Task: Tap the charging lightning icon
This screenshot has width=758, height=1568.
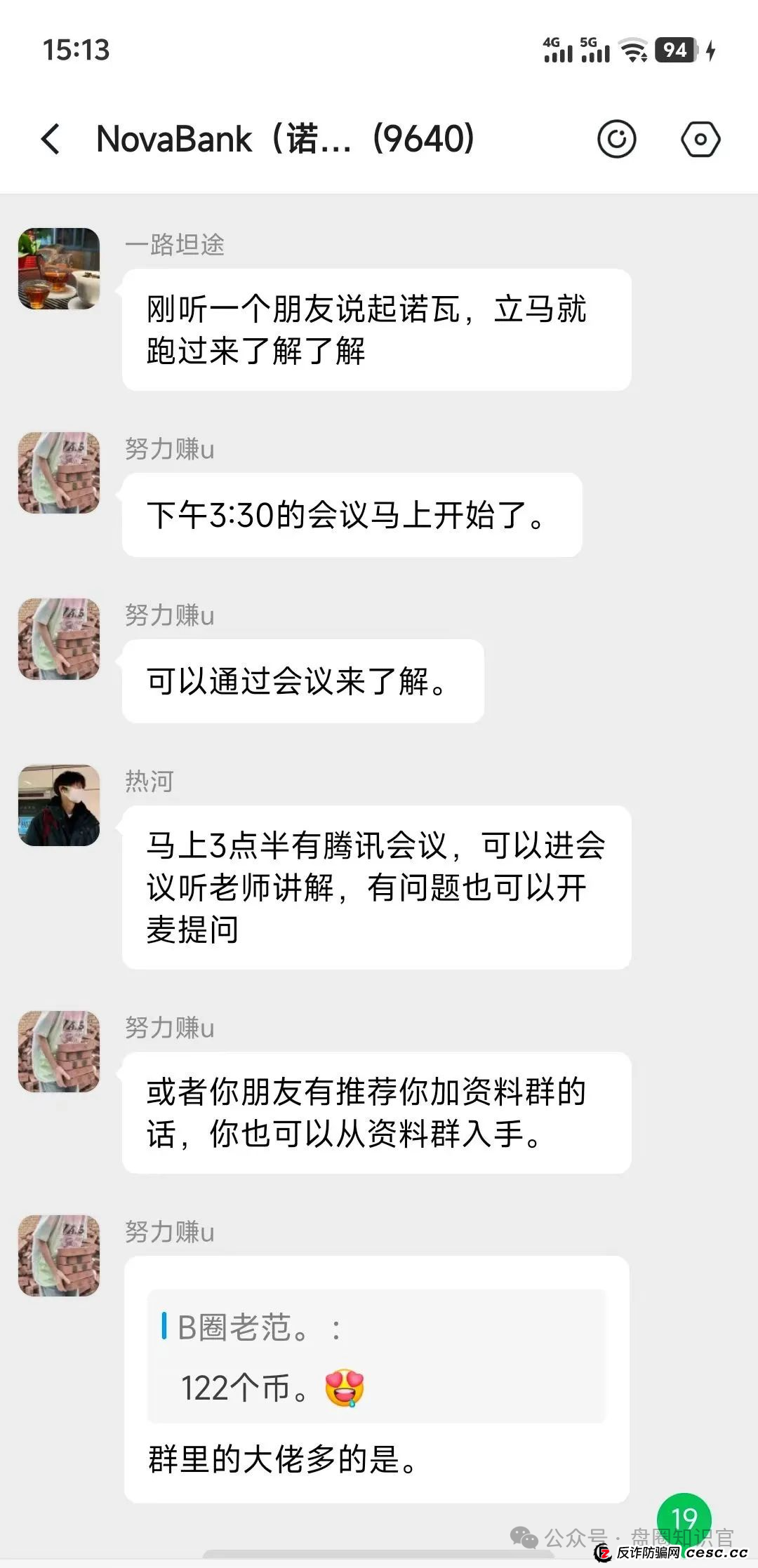Action: click(x=711, y=51)
